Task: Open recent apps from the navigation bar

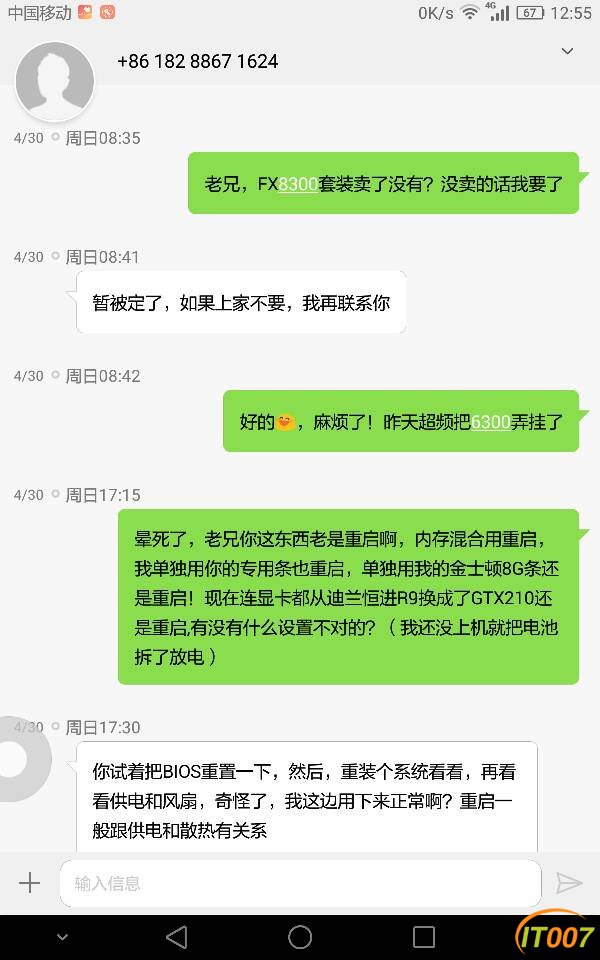Action: tap(424, 937)
